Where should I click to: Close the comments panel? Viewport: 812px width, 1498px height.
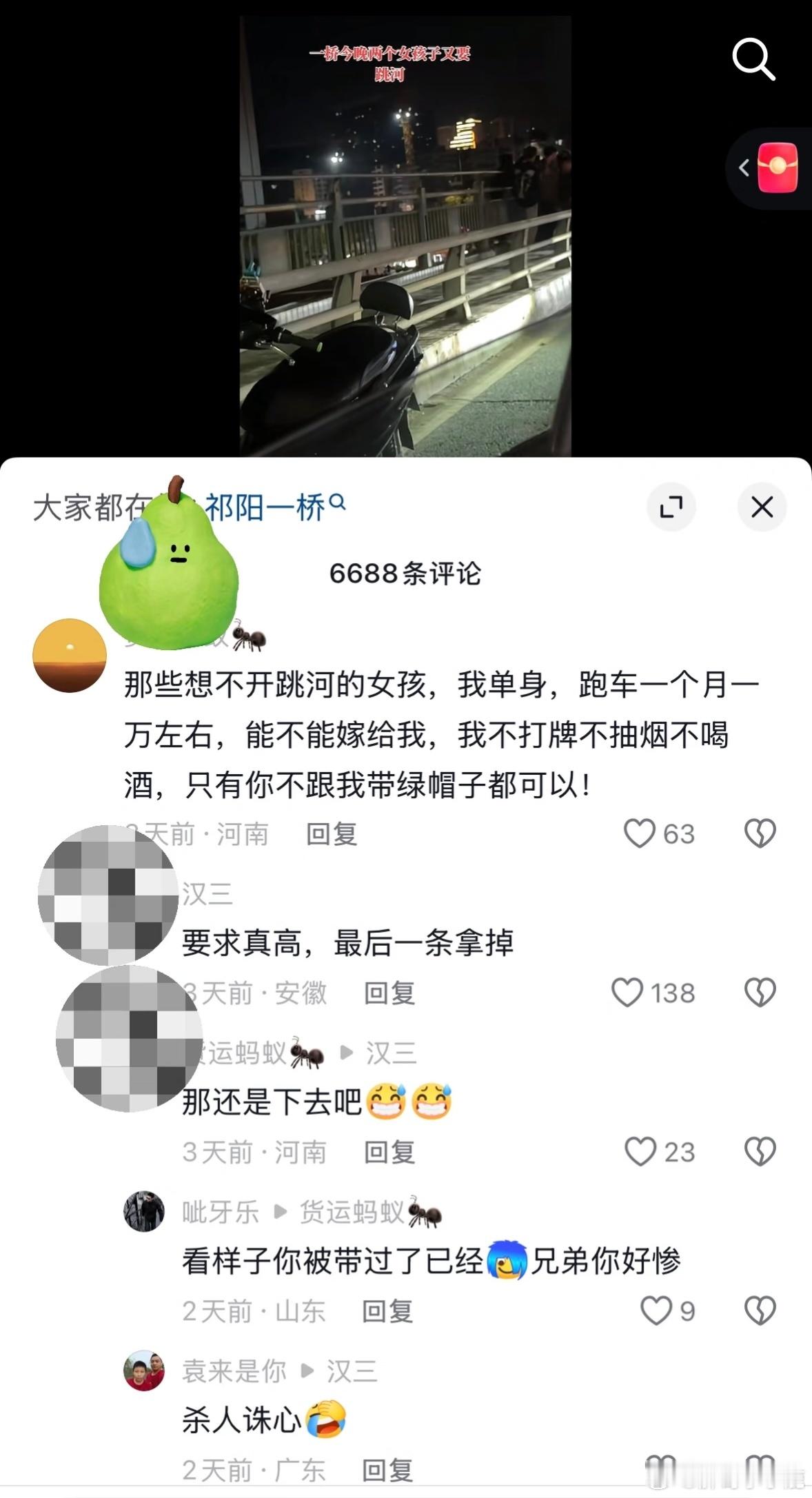(761, 507)
